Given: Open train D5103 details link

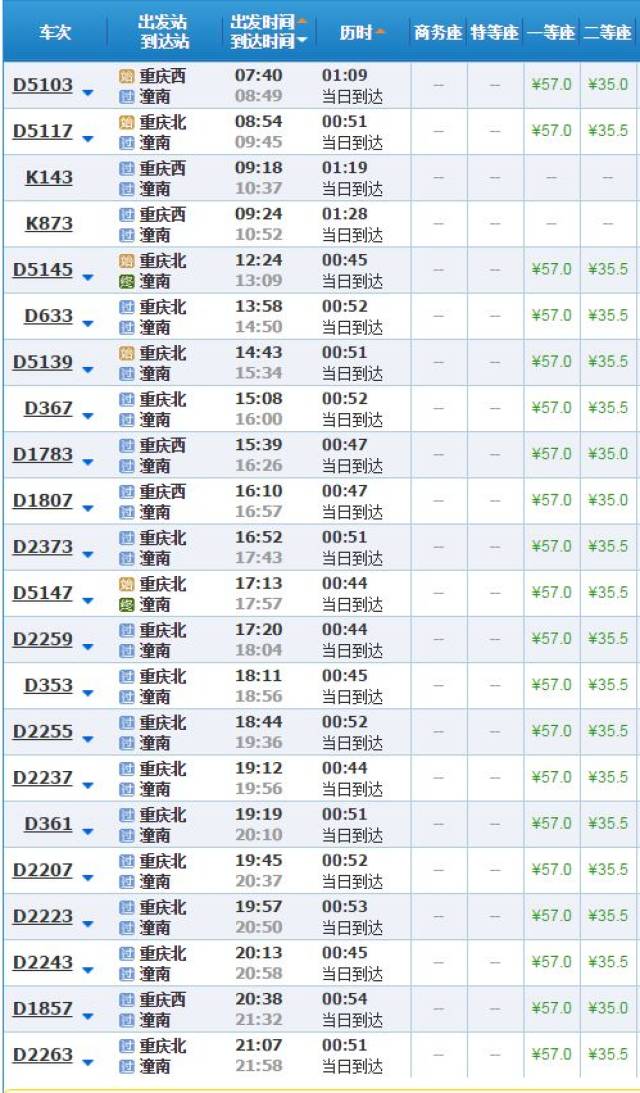Looking at the screenshot, I should click(42, 85).
